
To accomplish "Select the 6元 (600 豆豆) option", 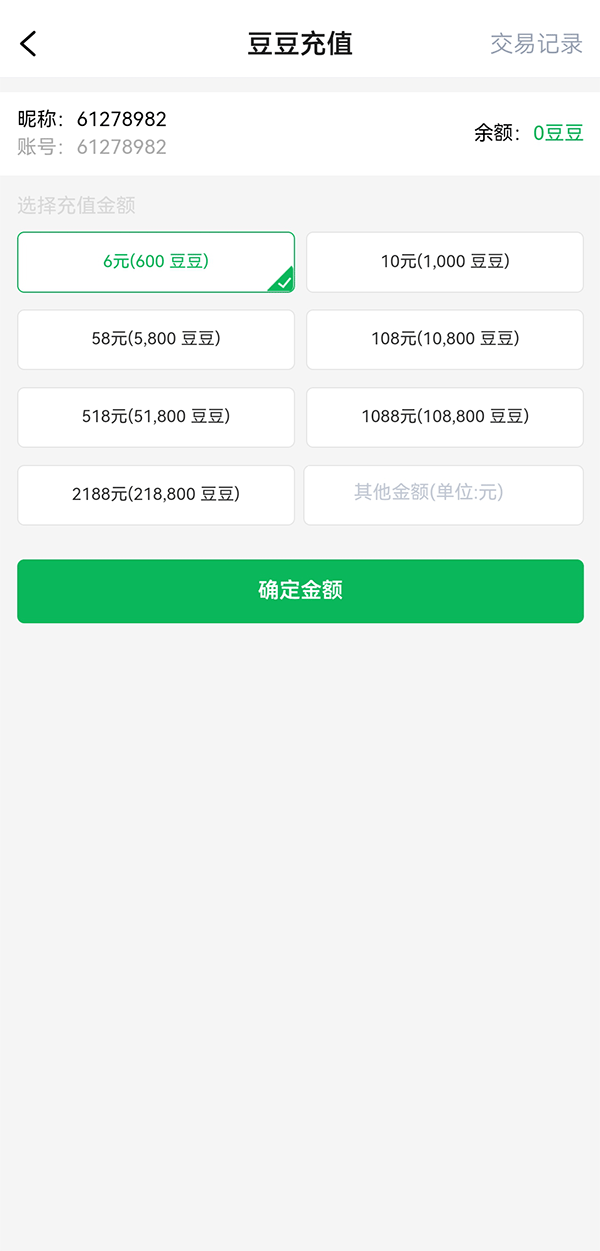I will (x=156, y=262).
